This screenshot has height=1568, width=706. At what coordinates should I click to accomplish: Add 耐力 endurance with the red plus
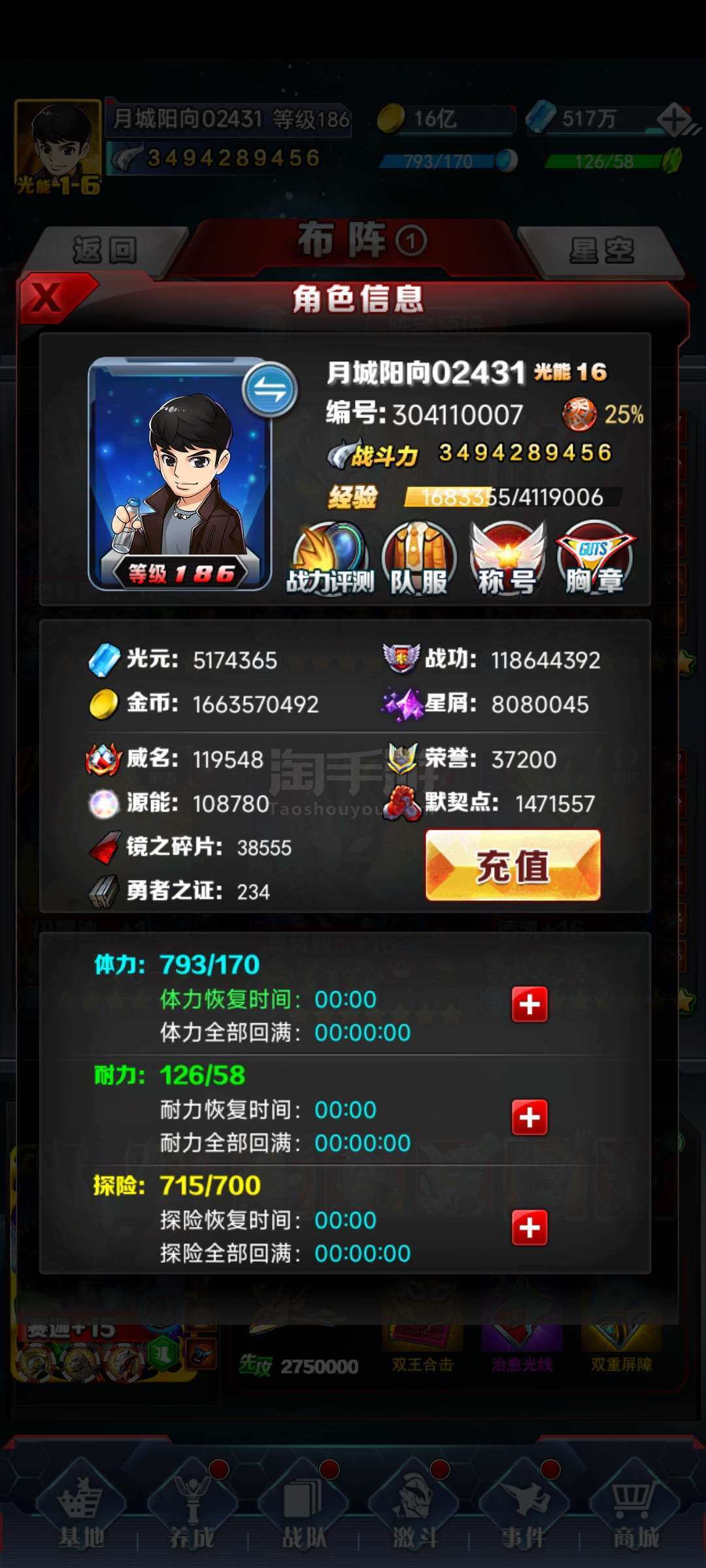click(529, 1117)
